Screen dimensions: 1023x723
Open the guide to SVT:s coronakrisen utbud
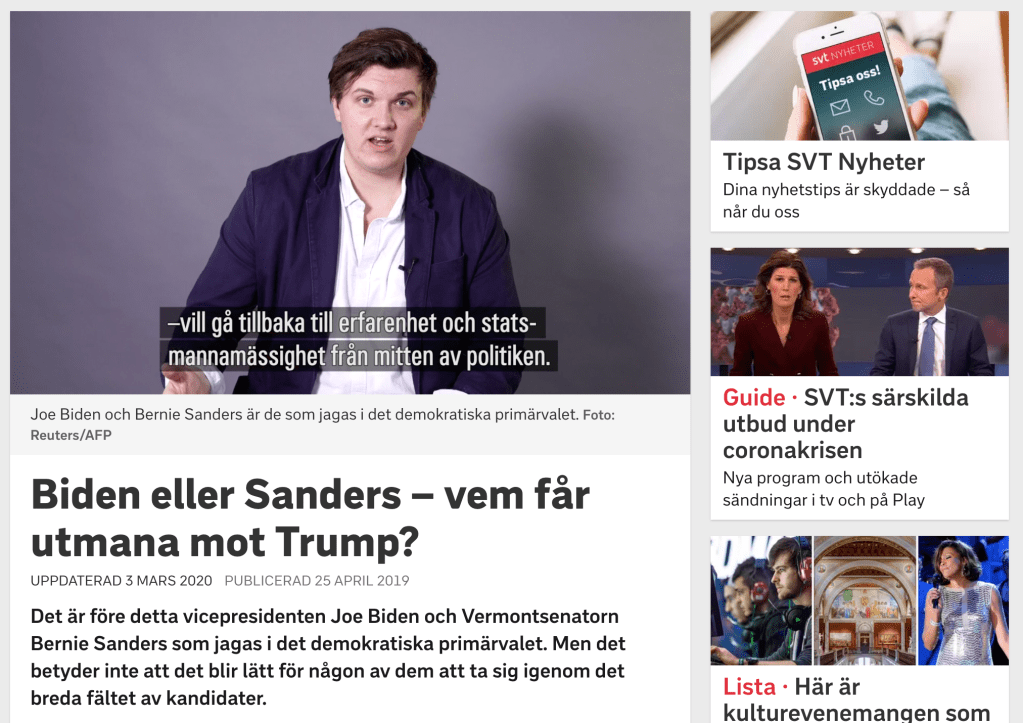coord(845,423)
